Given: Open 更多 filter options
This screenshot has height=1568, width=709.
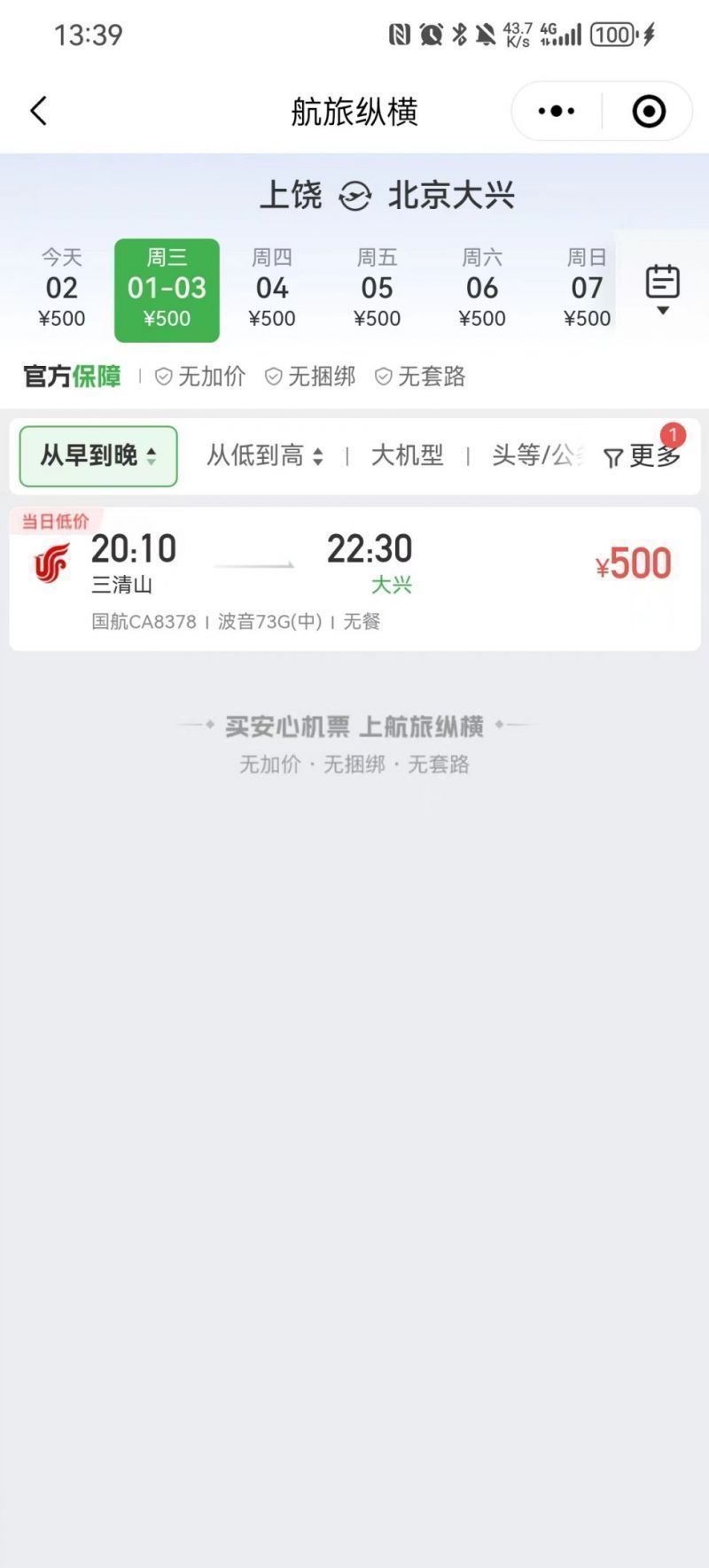Looking at the screenshot, I should (x=643, y=456).
